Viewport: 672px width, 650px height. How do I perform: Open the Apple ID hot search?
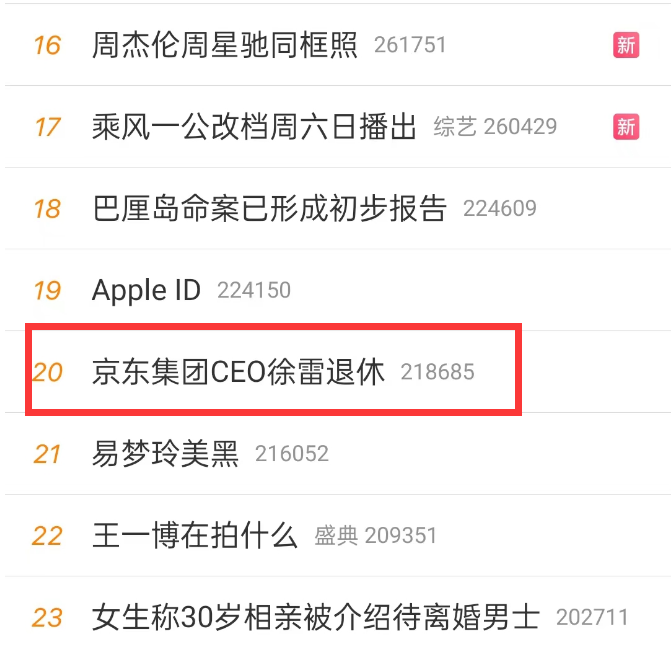tap(146, 290)
